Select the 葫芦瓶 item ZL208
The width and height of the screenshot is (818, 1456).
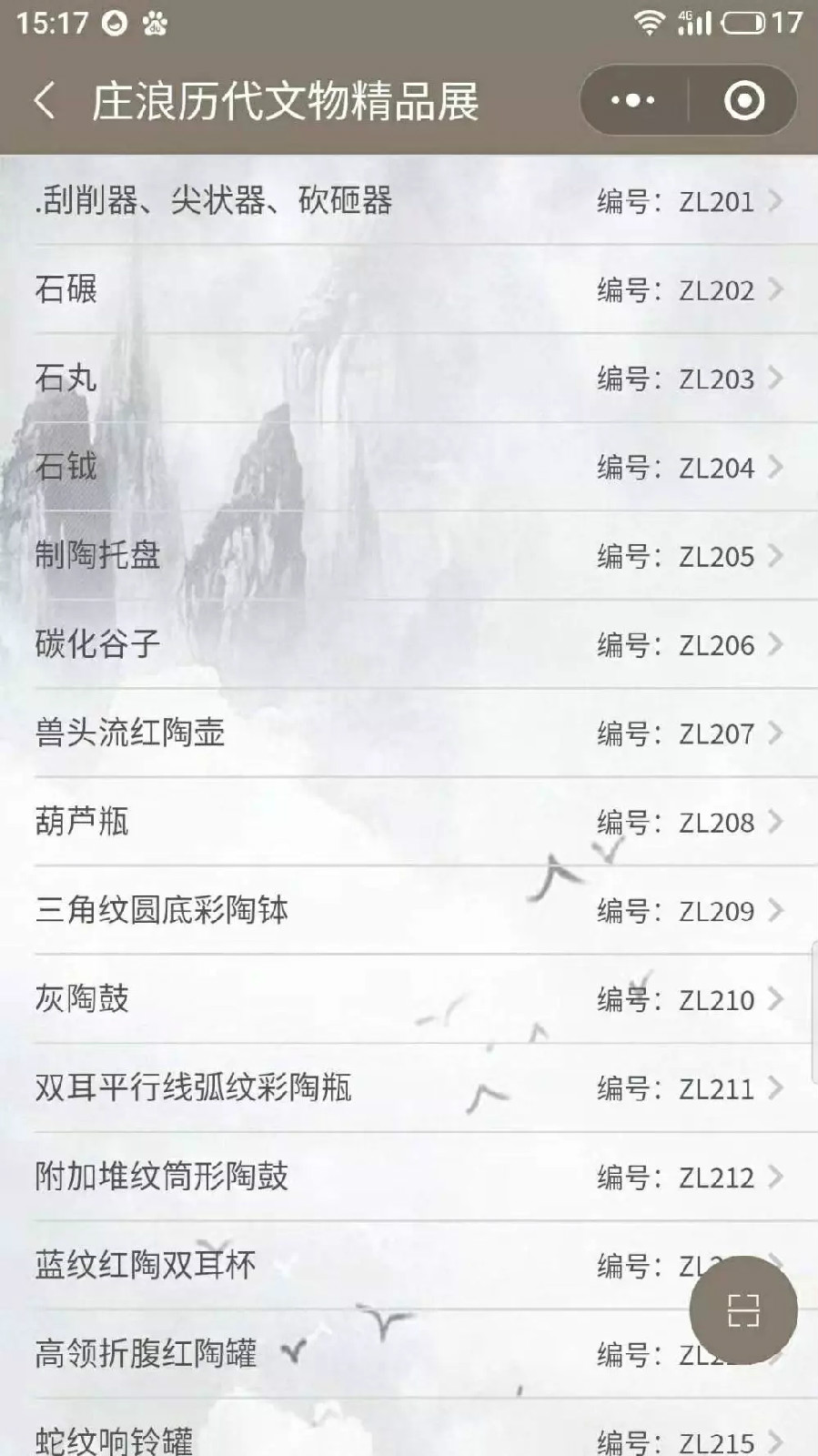point(409,822)
